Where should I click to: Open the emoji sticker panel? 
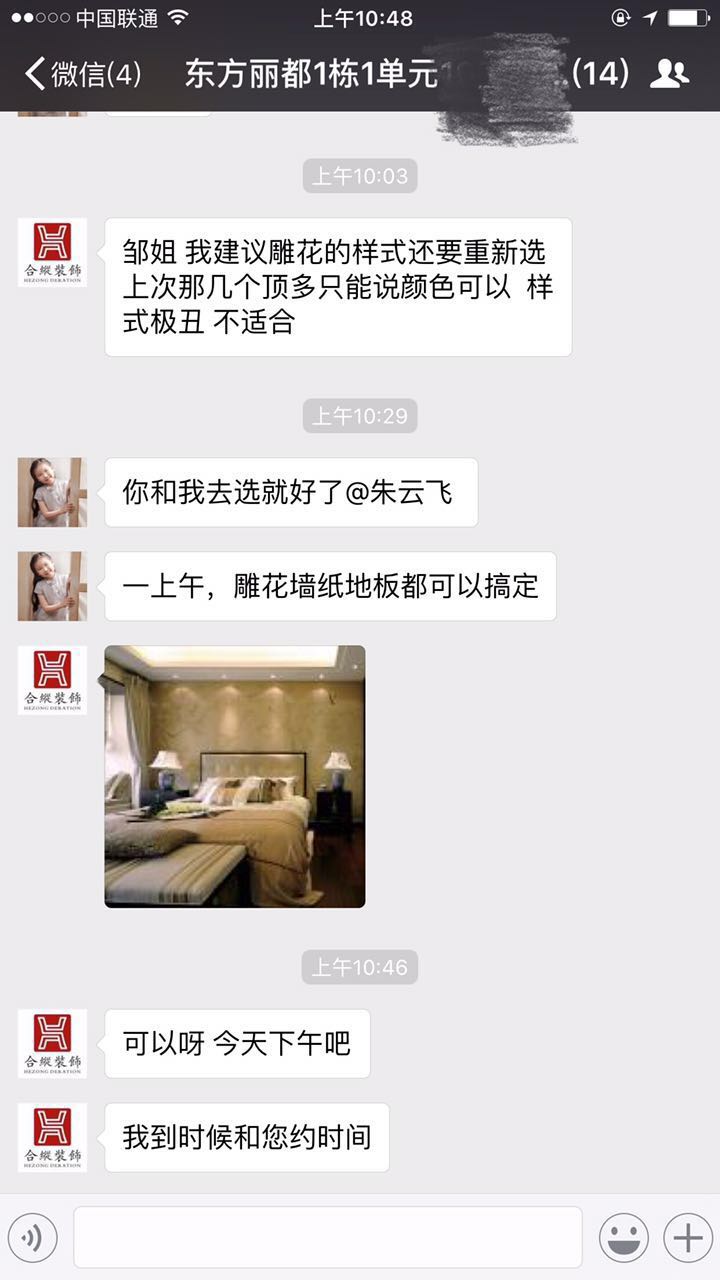click(x=623, y=1238)
